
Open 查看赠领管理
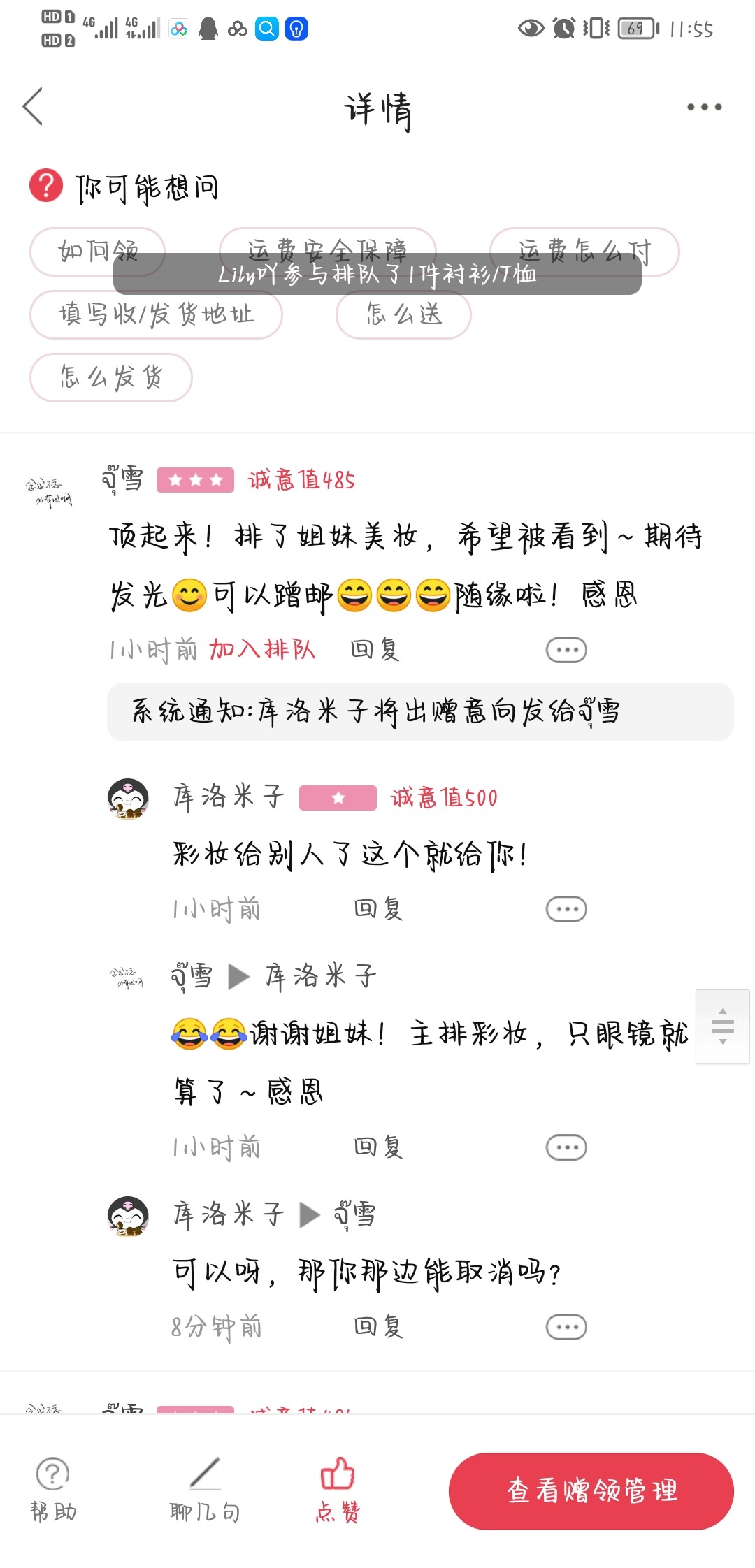[x=591, y=1491]
